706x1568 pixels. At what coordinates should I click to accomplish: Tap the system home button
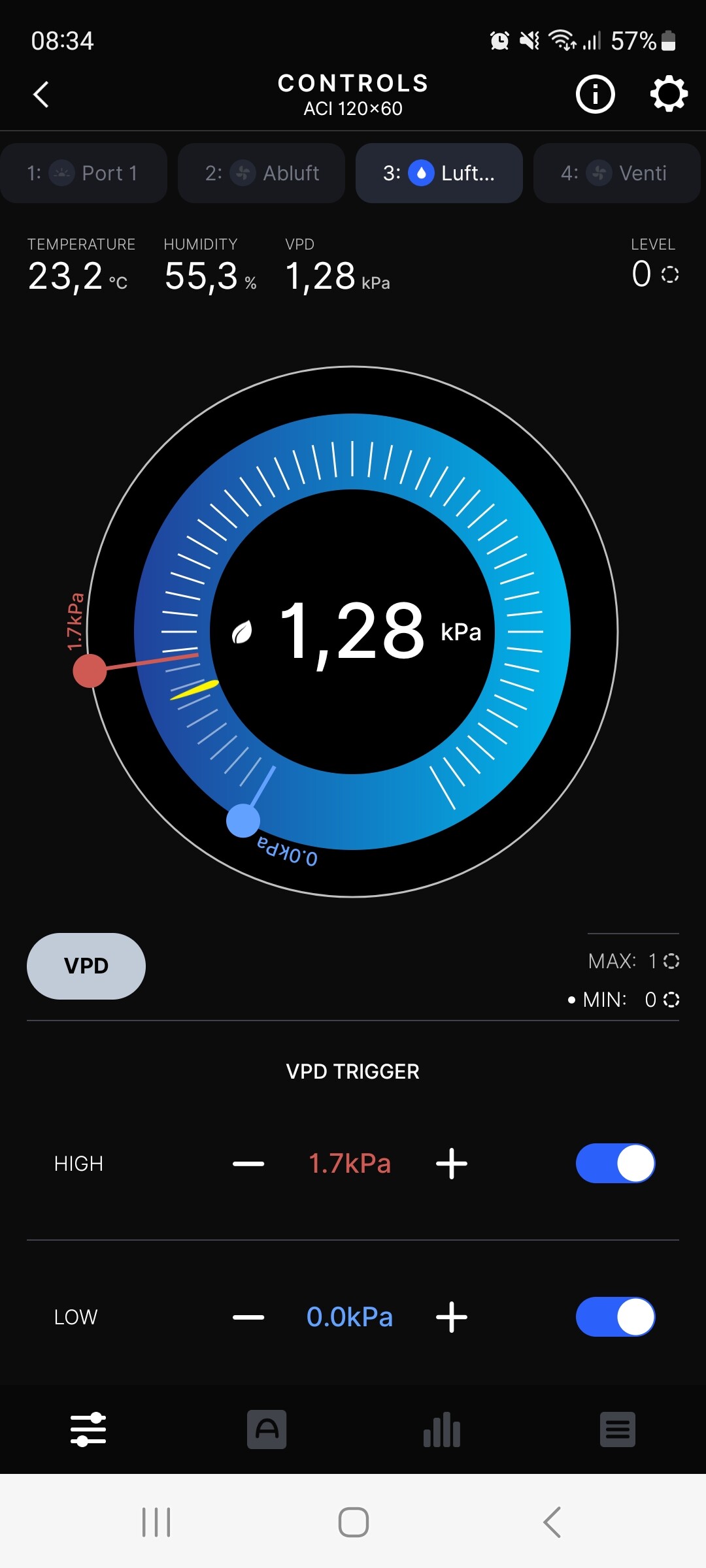click(x=353, y=1522)
